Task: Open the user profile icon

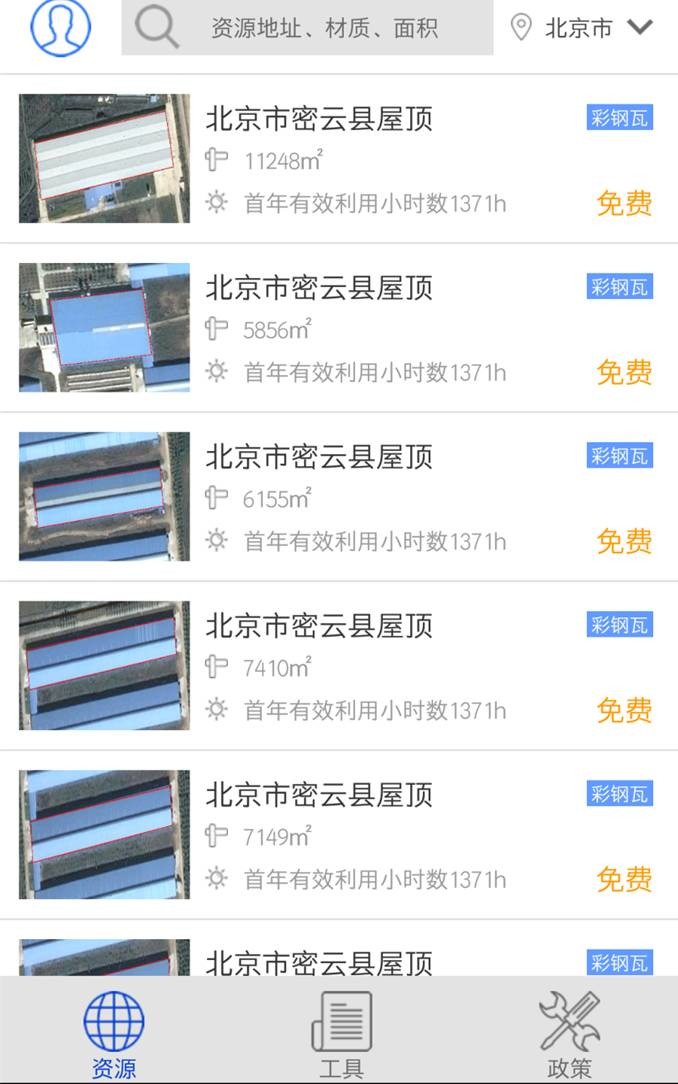Action: tap(60, 27)
